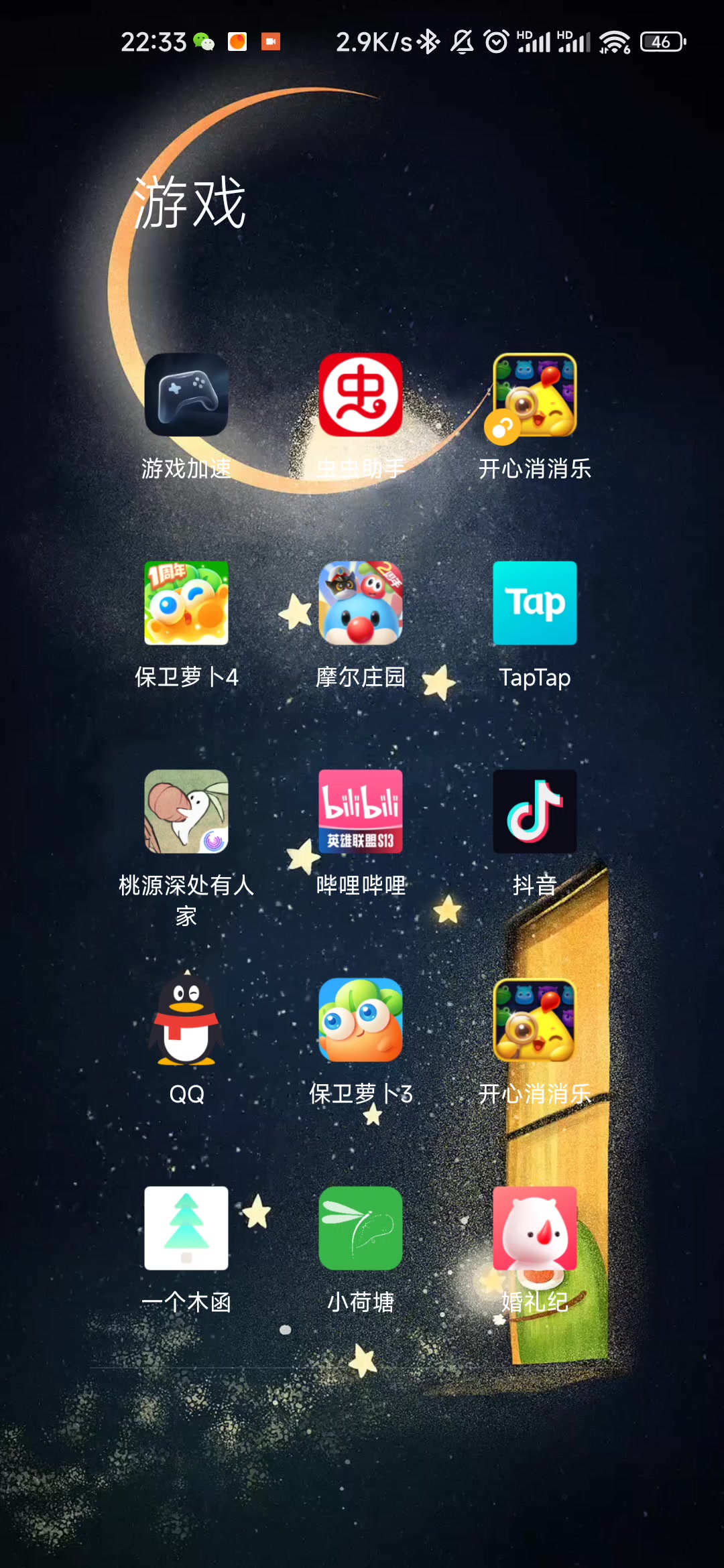Screen dimensions: 724x1568
Task: Open the 游戏加速 app
Action: coord(186,395)
